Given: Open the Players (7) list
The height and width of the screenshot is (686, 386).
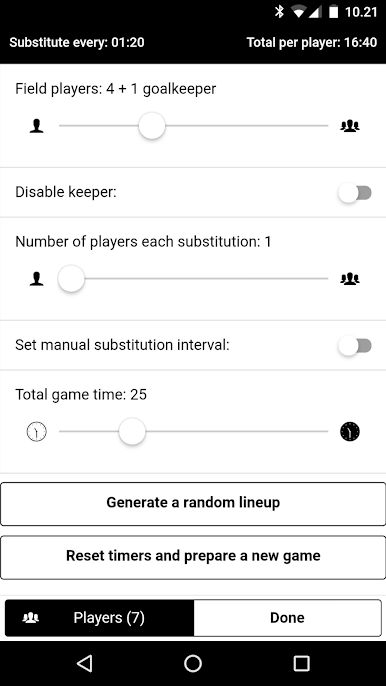Looking at the screenshot, I should click(x=99, y=618).
